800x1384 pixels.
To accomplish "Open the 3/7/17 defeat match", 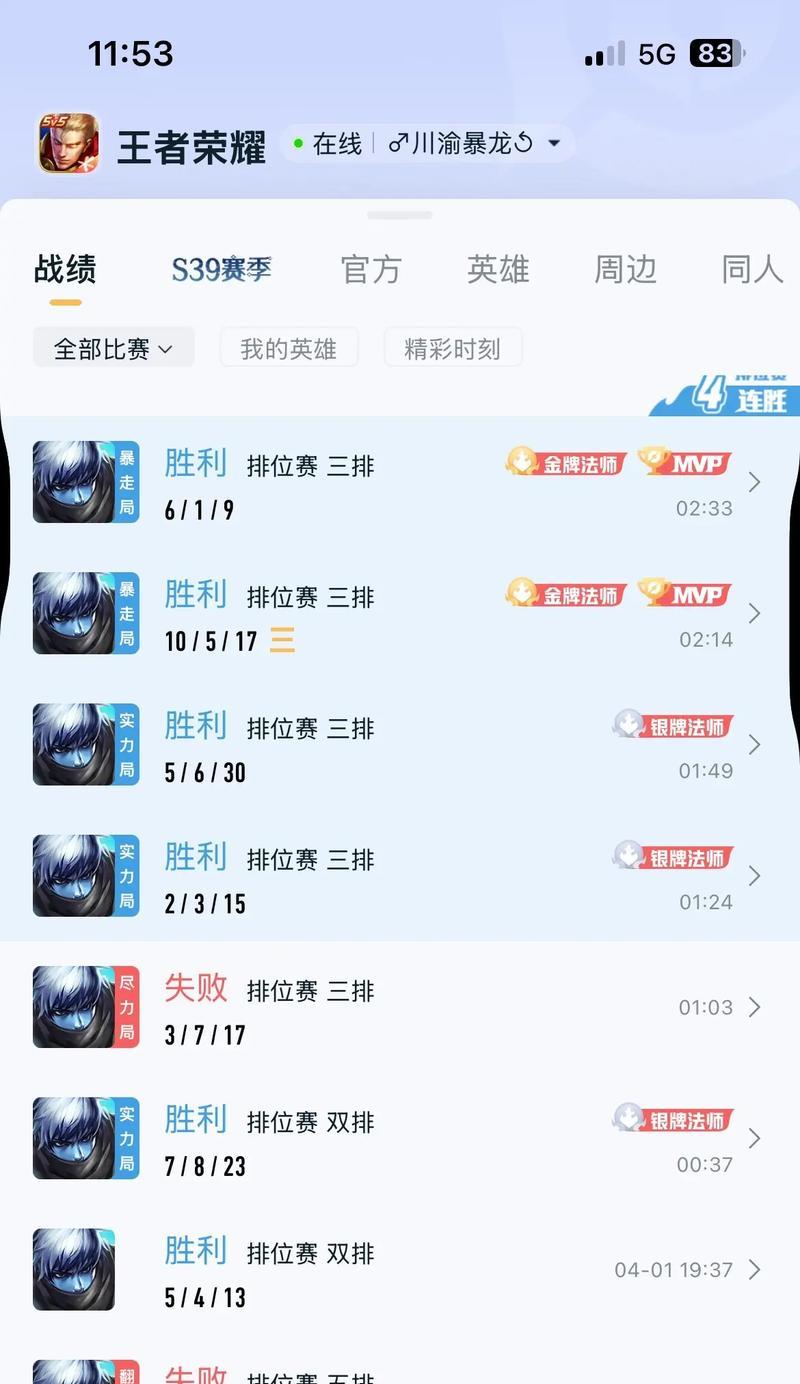I will click(400, 1008).
